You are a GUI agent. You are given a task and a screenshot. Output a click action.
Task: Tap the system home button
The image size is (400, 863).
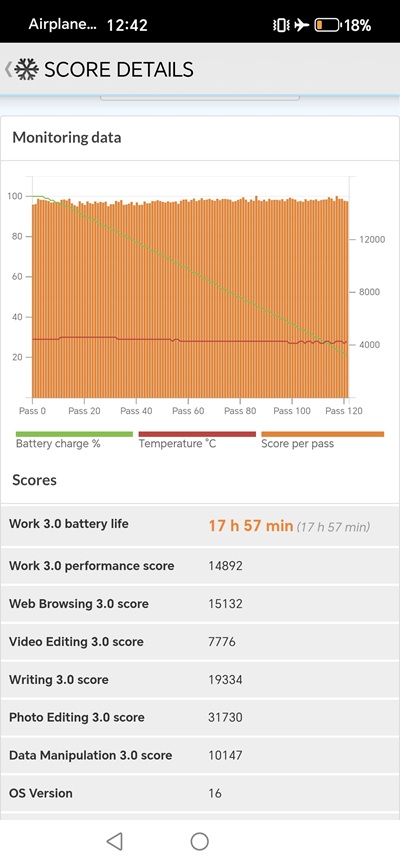coord(200,841)
